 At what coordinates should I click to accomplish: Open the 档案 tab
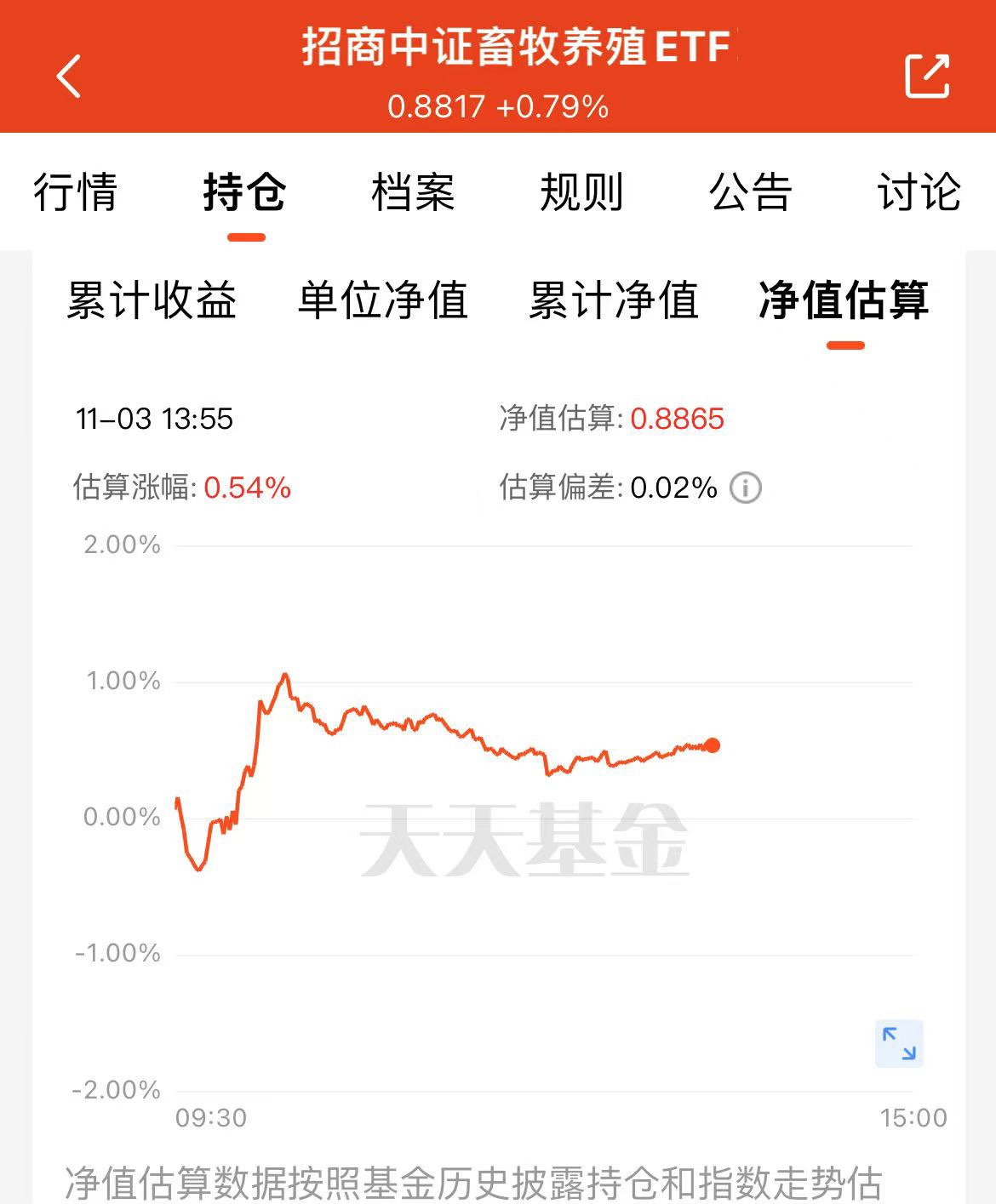tap(413, 191)
